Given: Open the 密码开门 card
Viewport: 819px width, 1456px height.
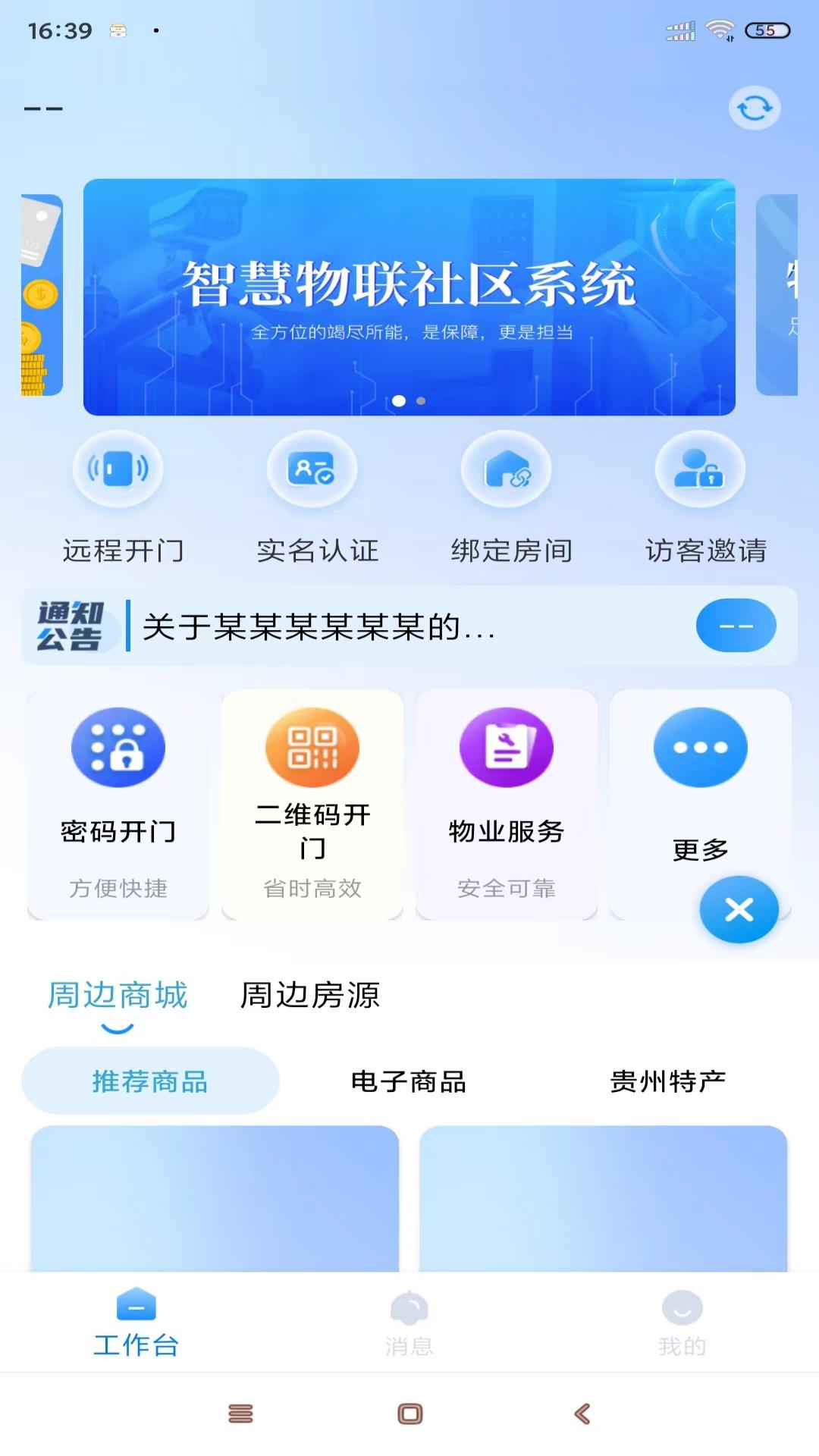Looking at the screenshot, I should (x=118, y=804).
